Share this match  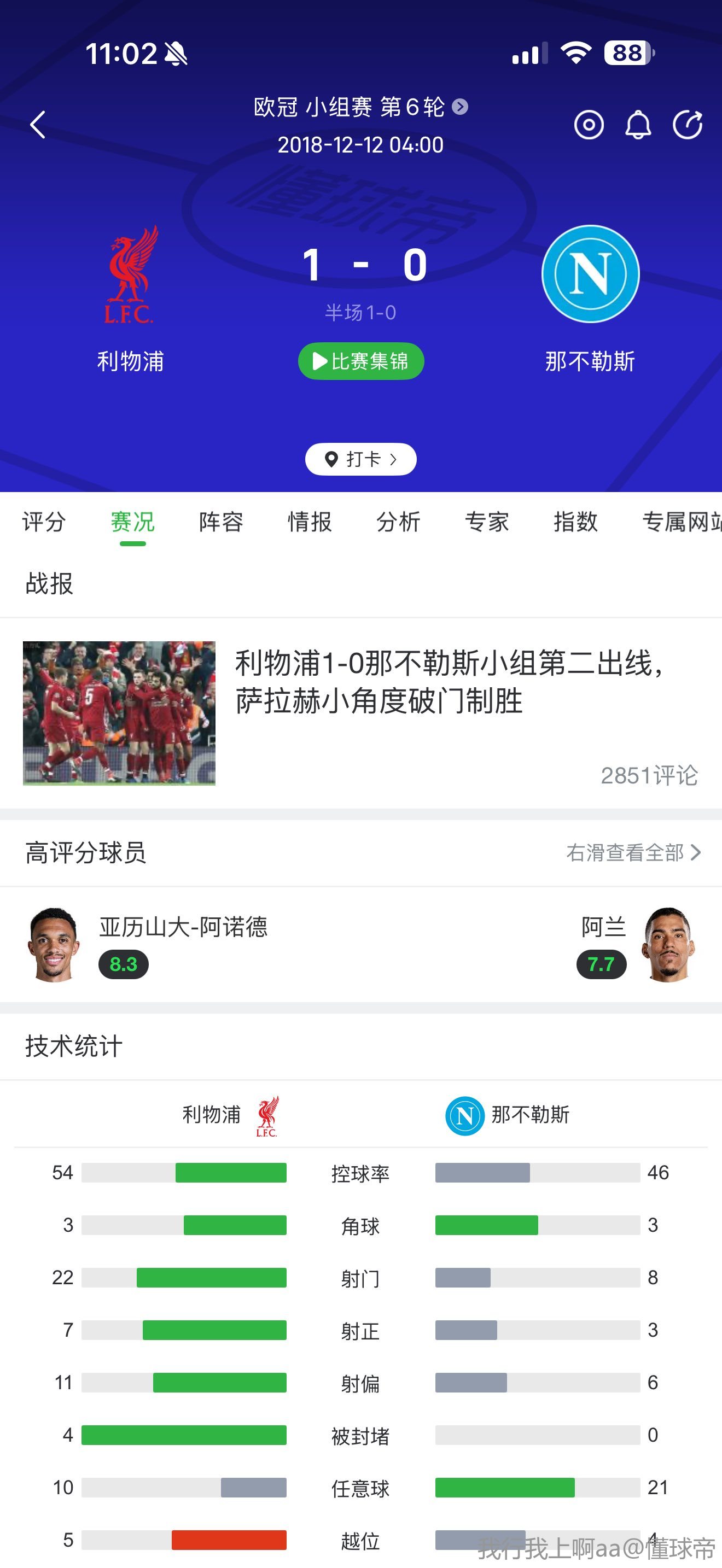(x=688, y=125)
